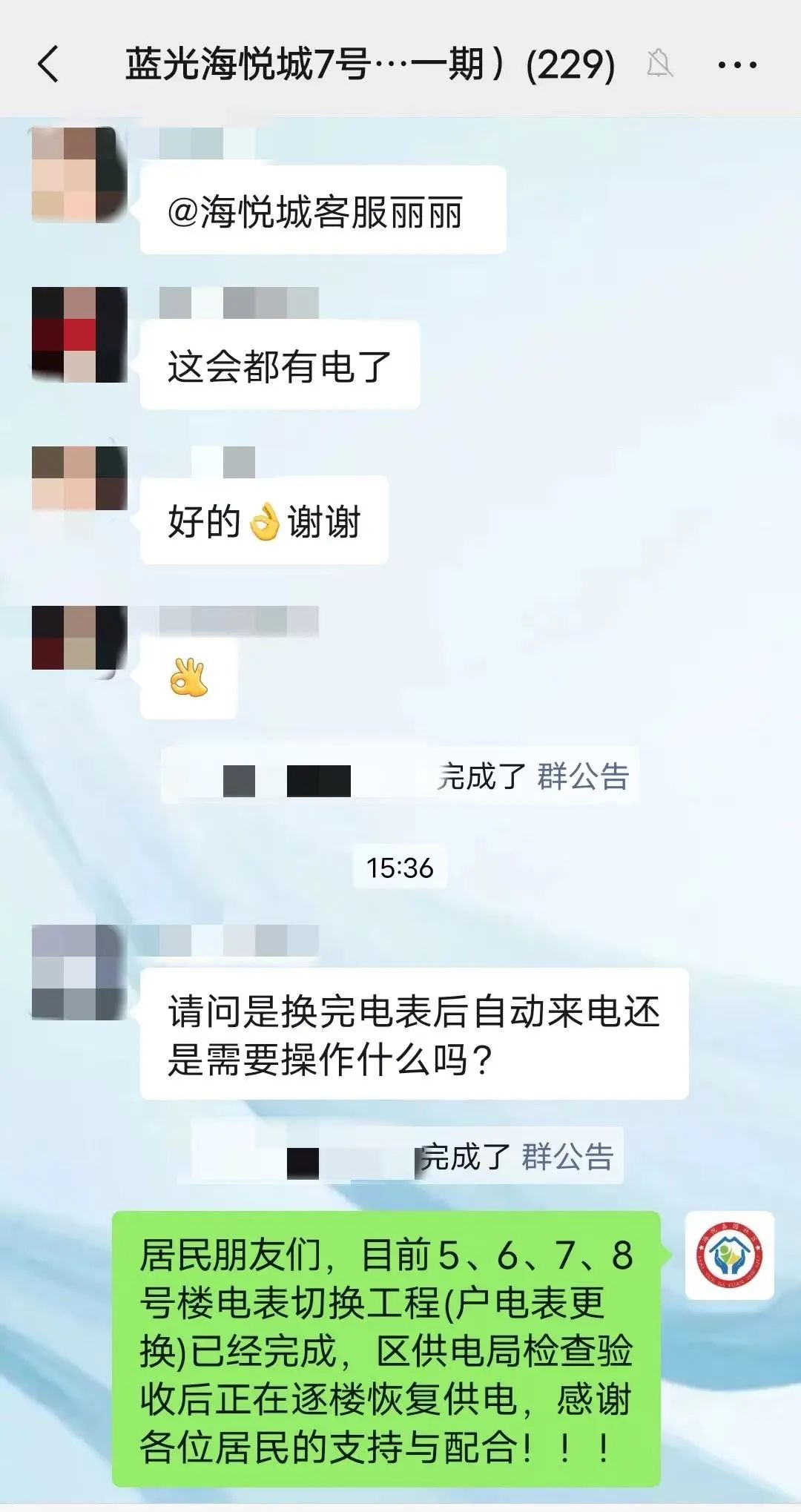Tap the avatar beside the green announcement message
Viewport: 801px width, 1512px height.
[x=729, y=1255]
